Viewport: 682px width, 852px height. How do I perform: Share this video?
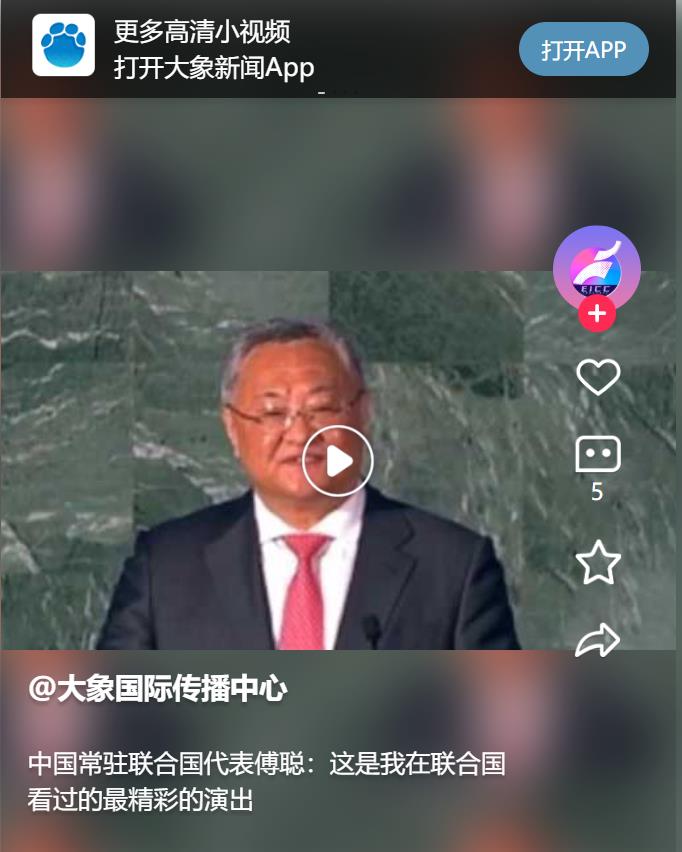click(598, 641)
